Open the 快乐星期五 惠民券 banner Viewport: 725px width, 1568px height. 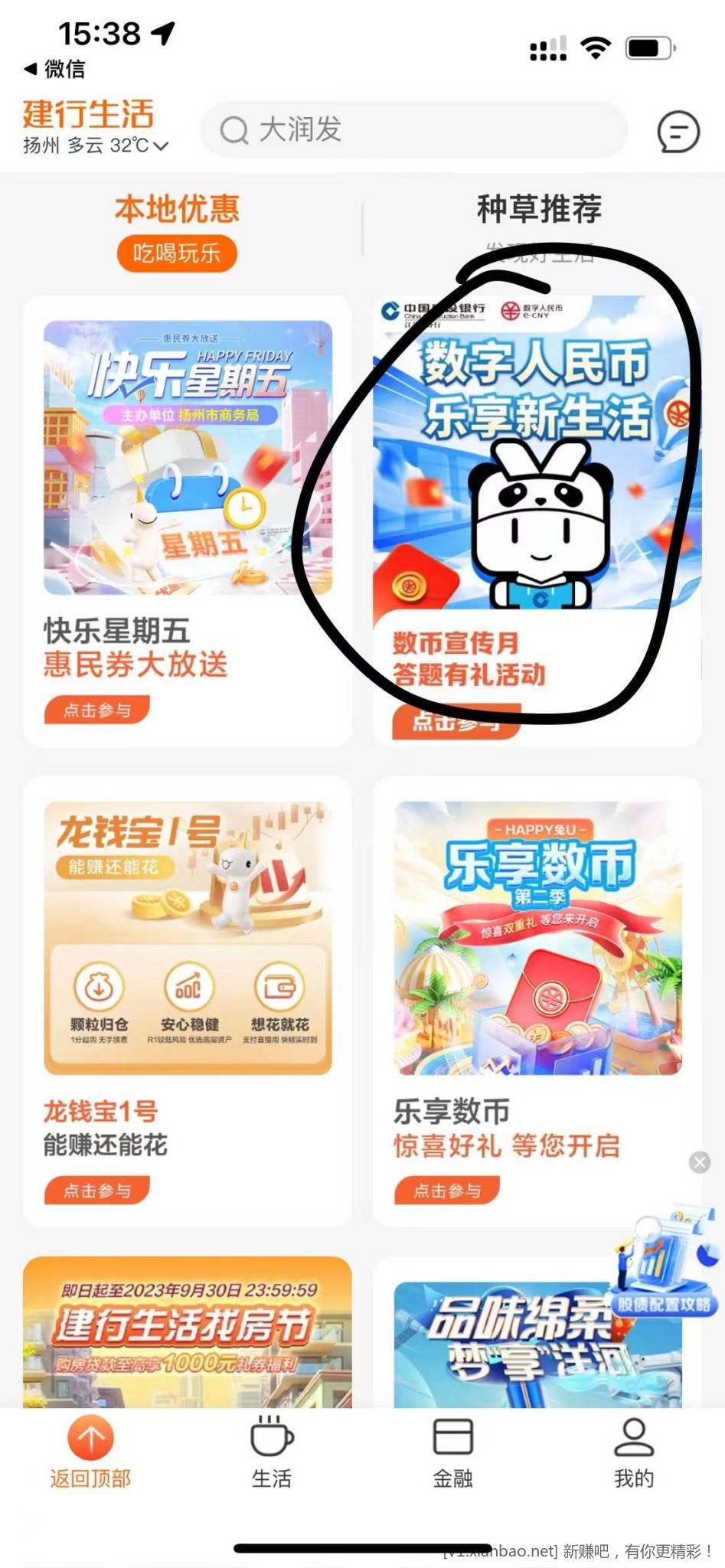[x=188, y=458]
